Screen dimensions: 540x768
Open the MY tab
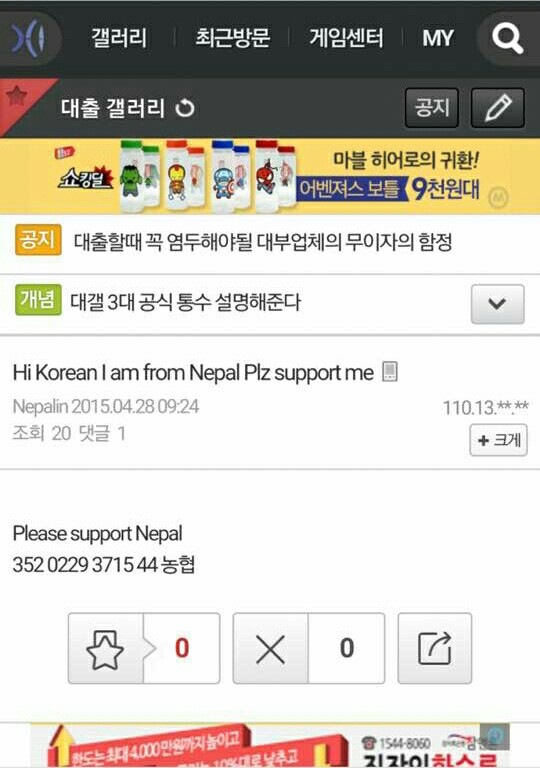438,38
